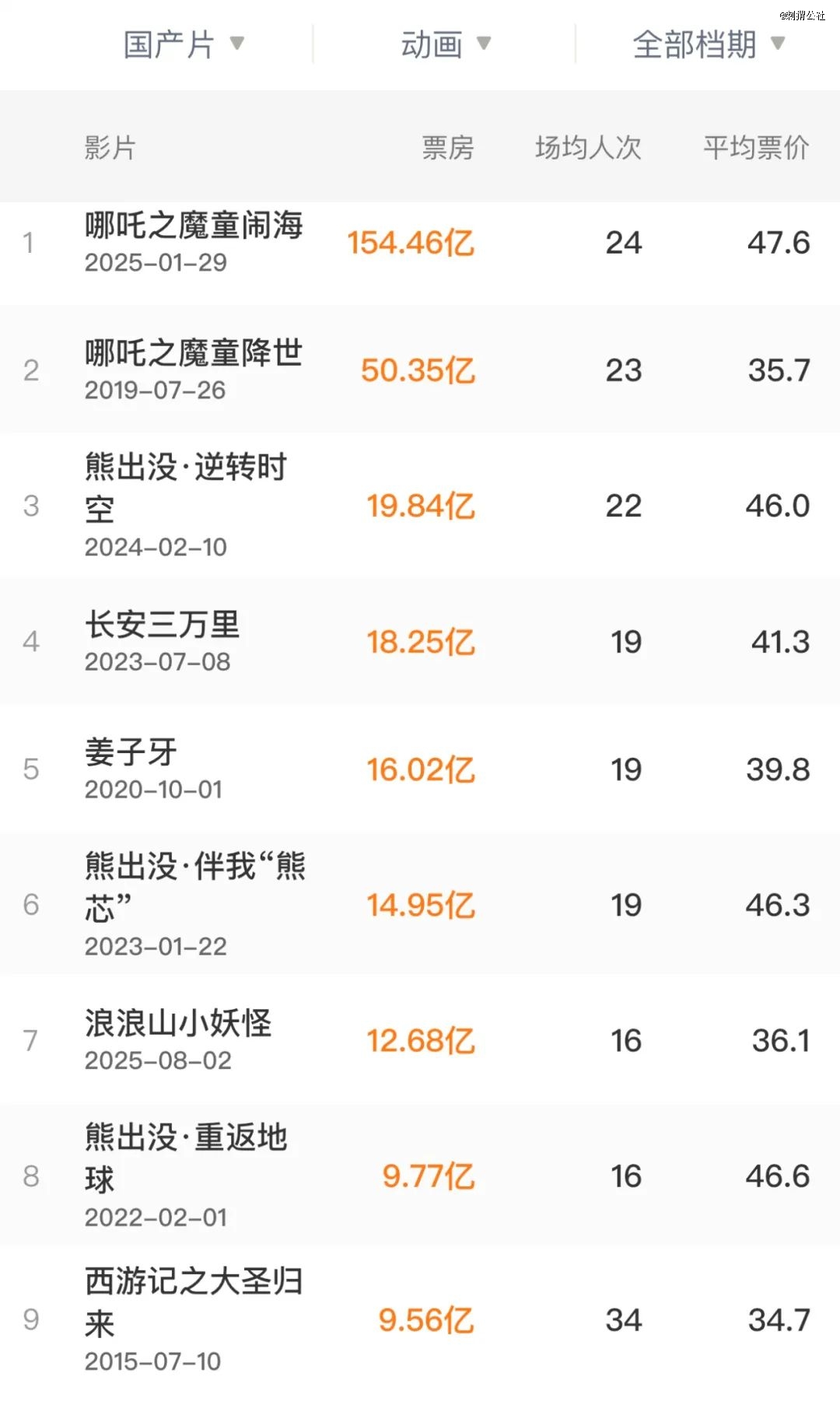Open the 姜子牙 entry

pos(131,754)
